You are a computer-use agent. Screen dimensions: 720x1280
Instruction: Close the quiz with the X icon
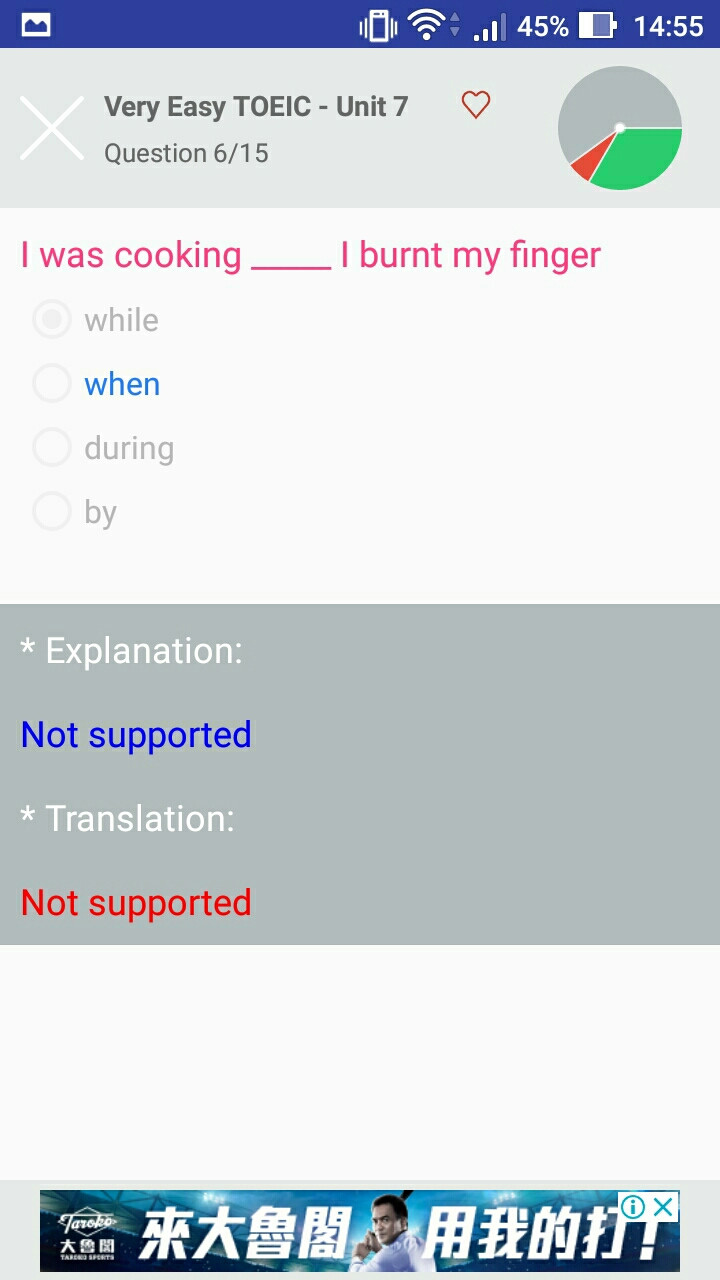point(52,128)
